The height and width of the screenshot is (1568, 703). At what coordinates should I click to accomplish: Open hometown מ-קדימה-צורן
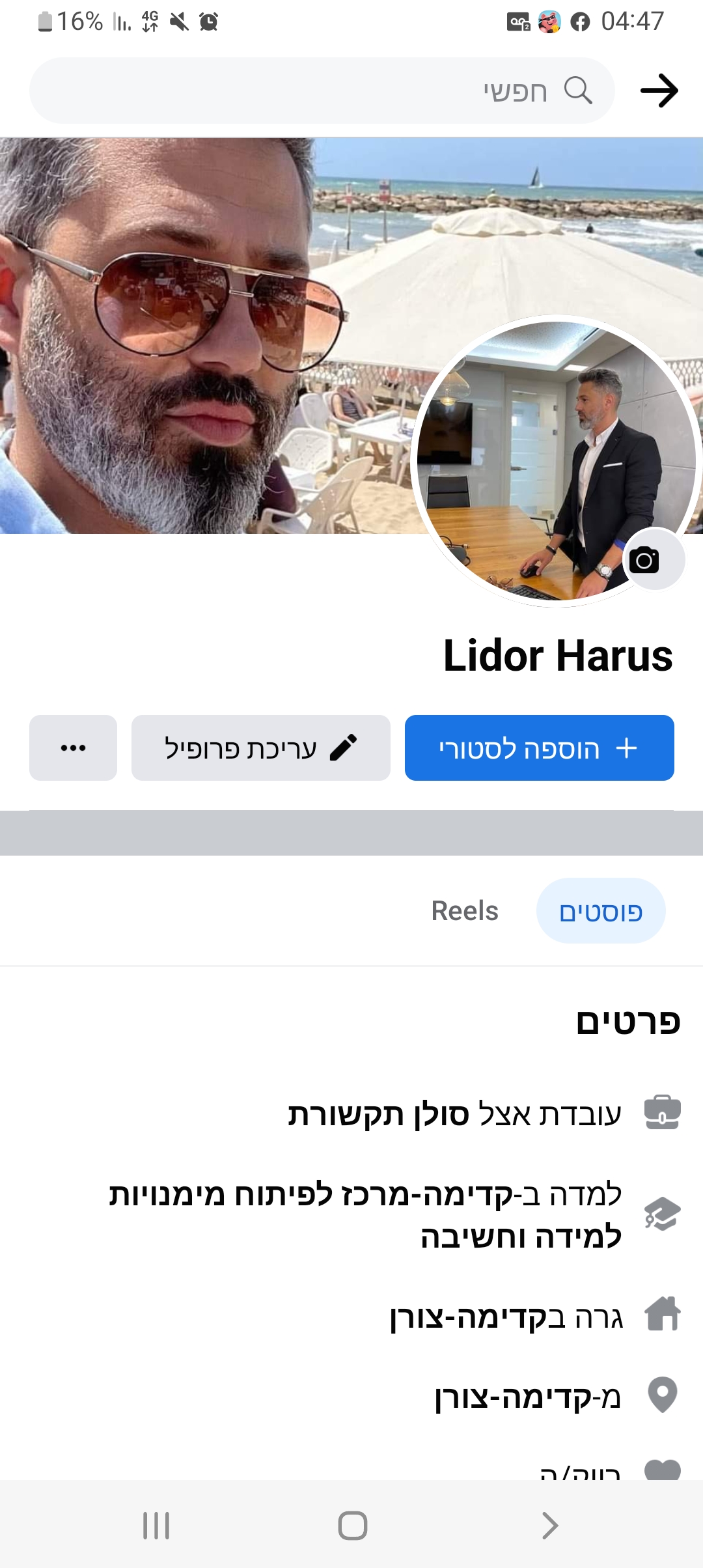(529, 1397)
